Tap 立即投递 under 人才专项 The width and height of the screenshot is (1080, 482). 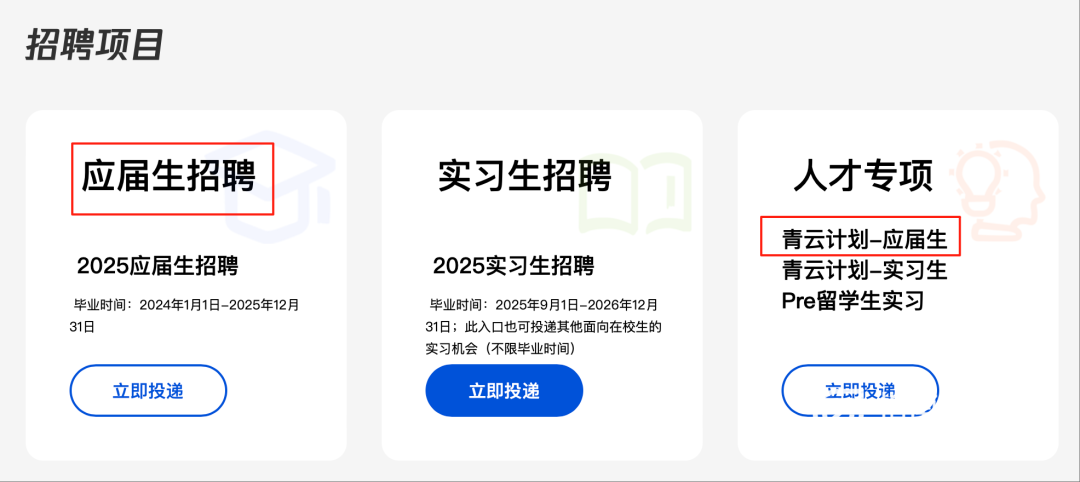coord(860,390)
